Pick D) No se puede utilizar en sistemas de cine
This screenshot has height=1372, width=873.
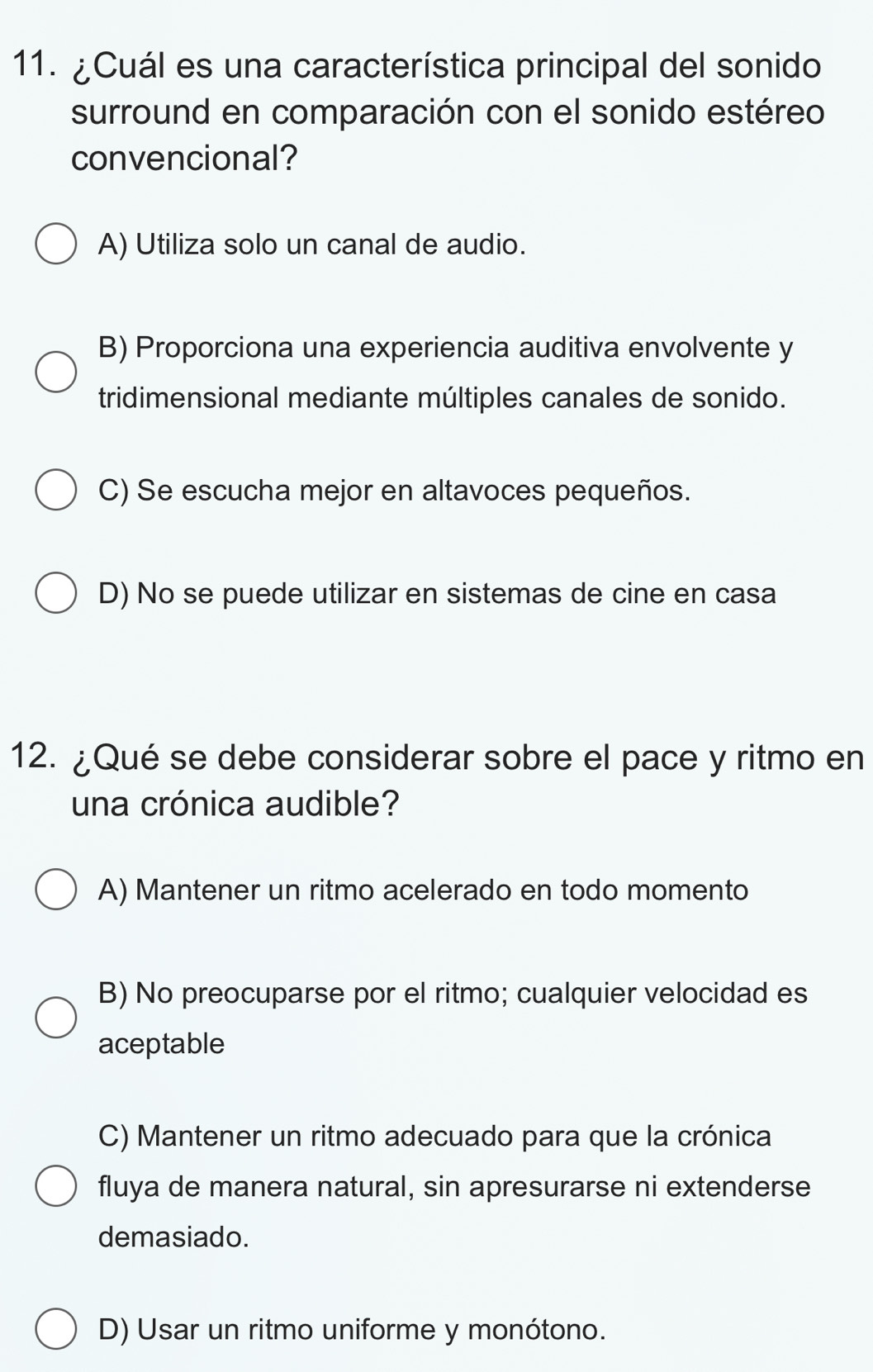(55, 594)
